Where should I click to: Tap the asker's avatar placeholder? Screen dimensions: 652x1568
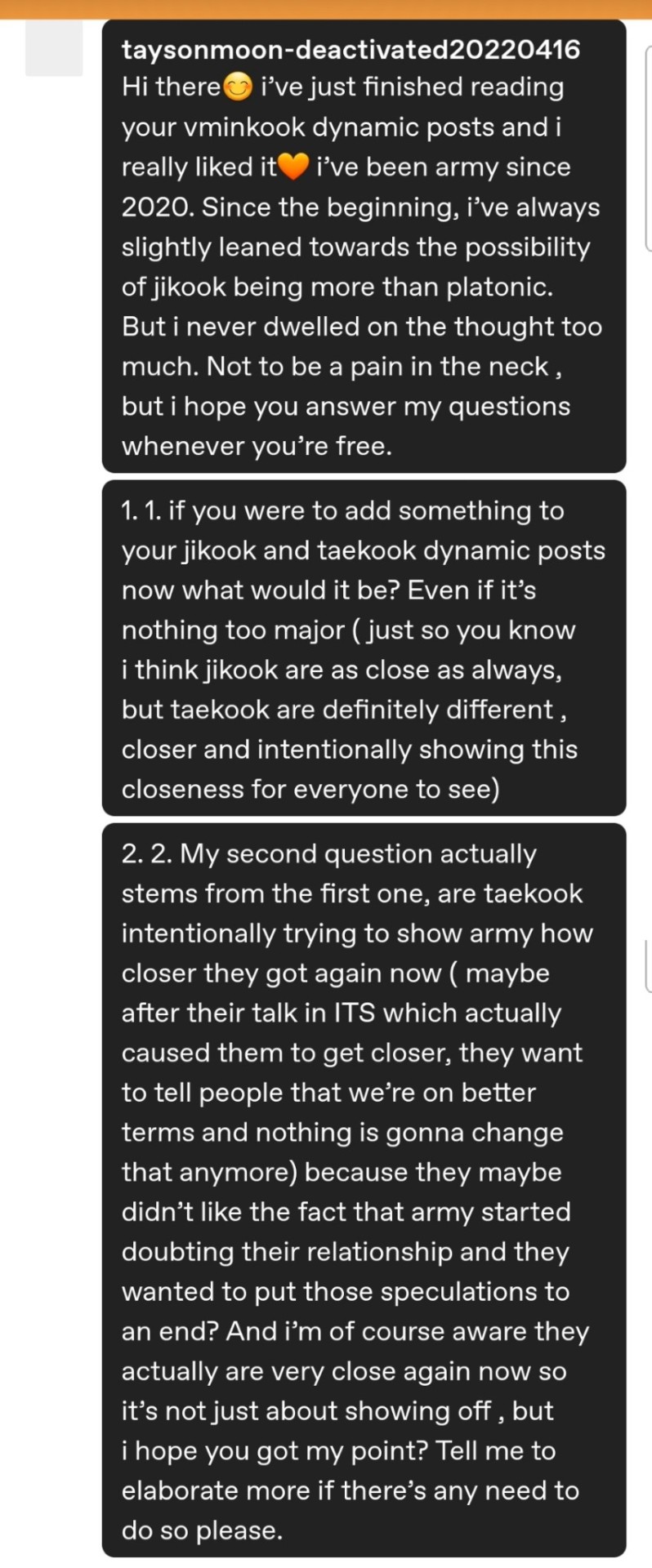[54, 47]
